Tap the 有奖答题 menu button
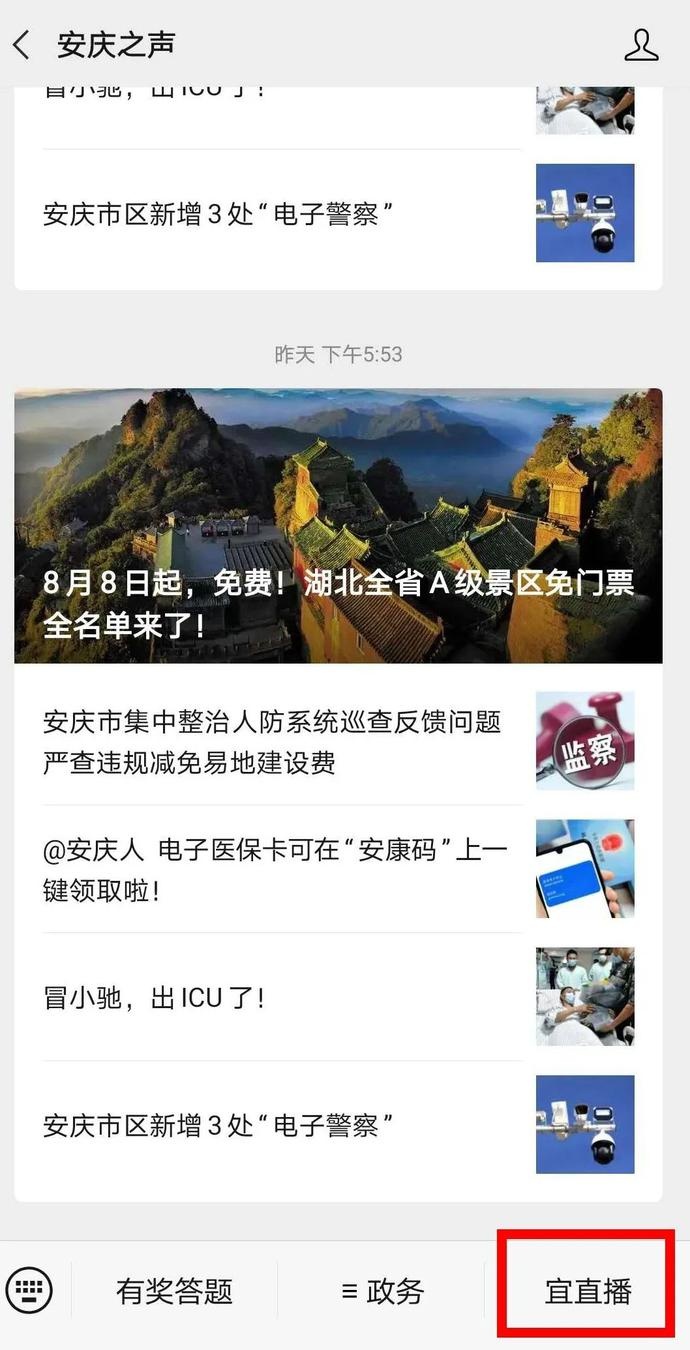 tap(174, 1291)
